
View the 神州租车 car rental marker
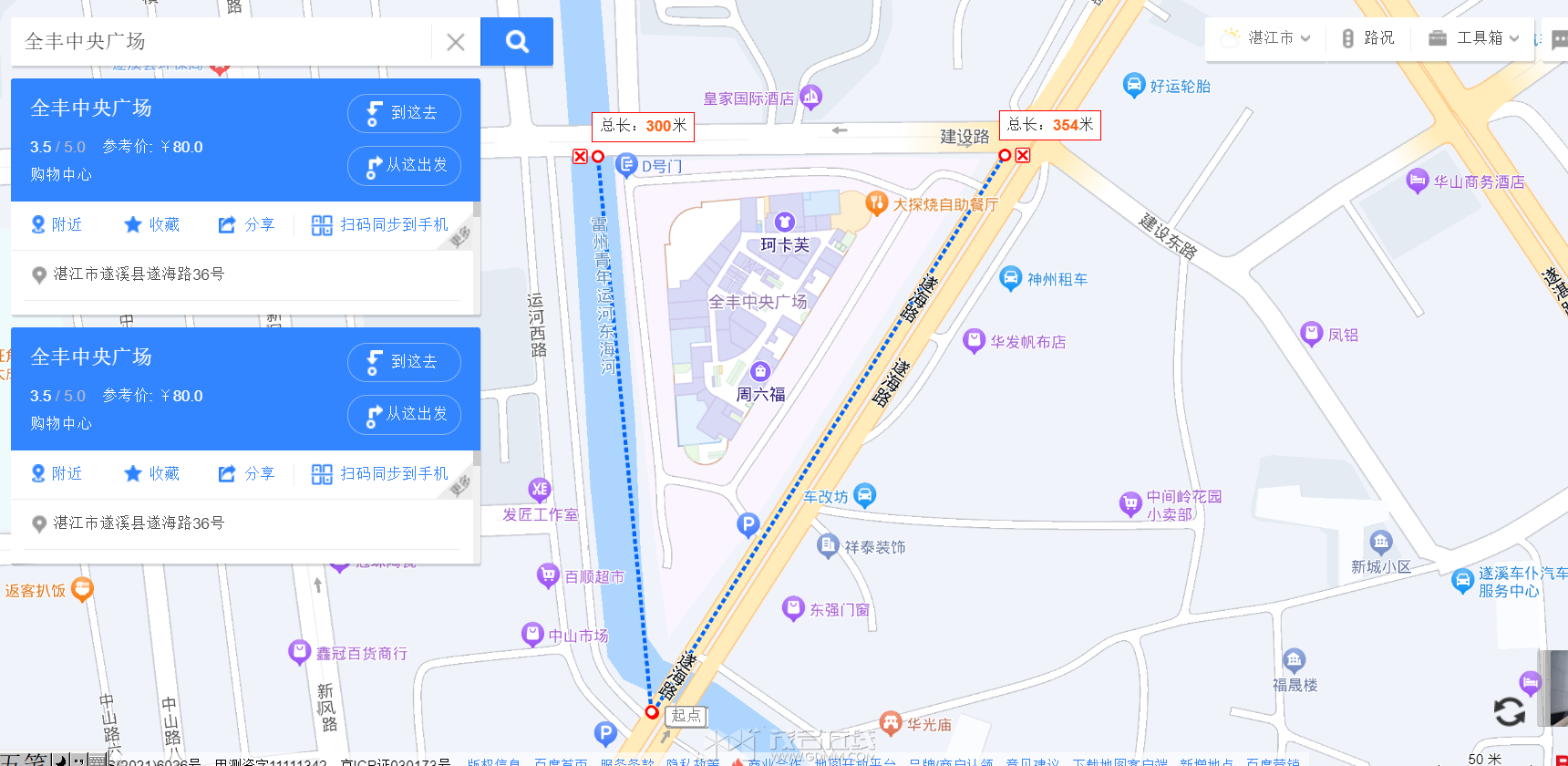pyautogui.click(x=1010, y=278)
